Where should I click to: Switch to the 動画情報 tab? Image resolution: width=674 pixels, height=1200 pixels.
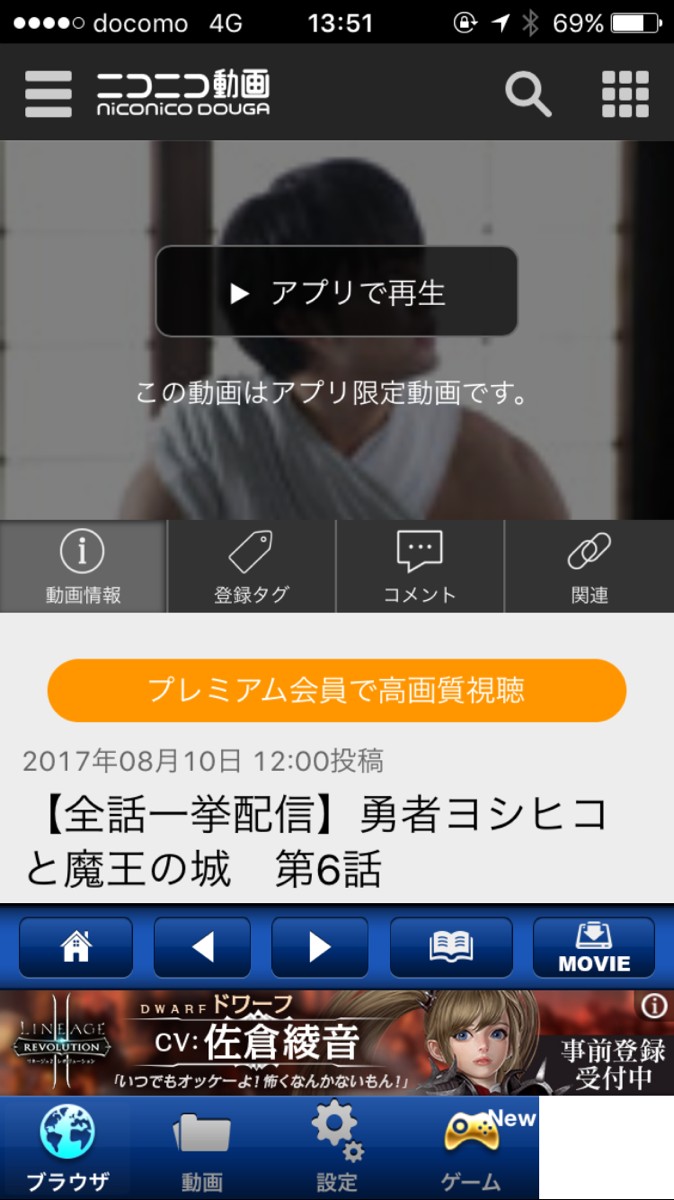pos(84,566)
